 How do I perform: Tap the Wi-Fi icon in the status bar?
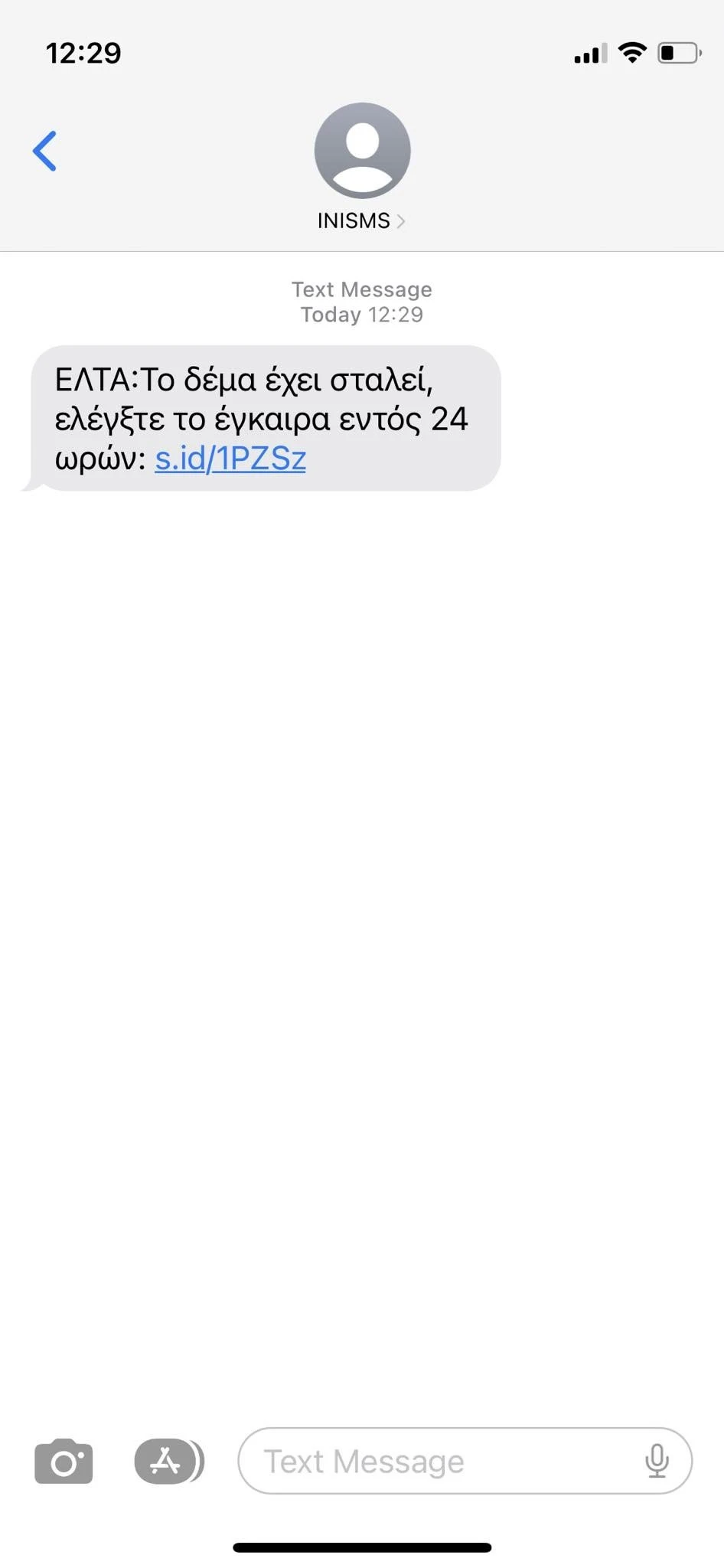(x=633, y=52)
